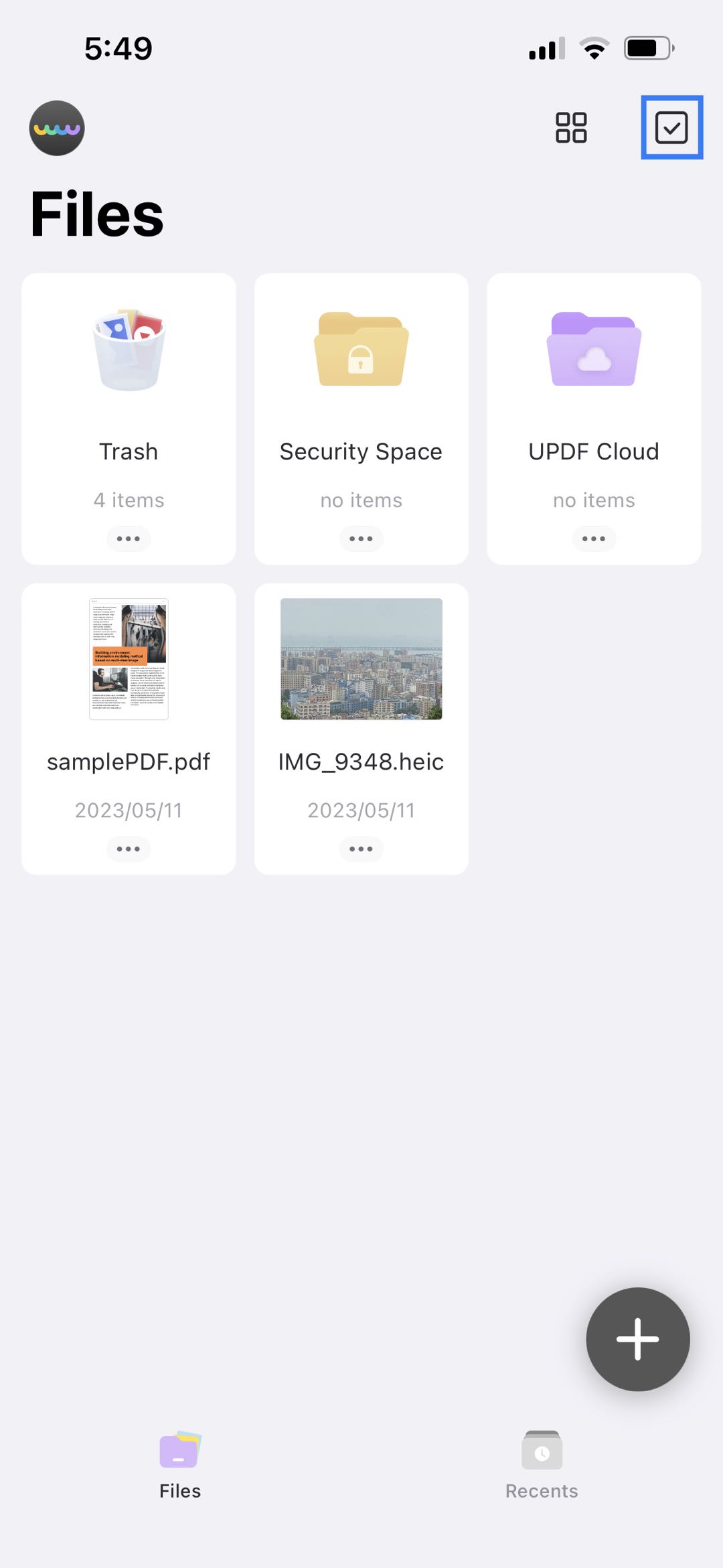Tap the plus button to add a file
Screen dimensions: 723x1568
click(637, 1340)
